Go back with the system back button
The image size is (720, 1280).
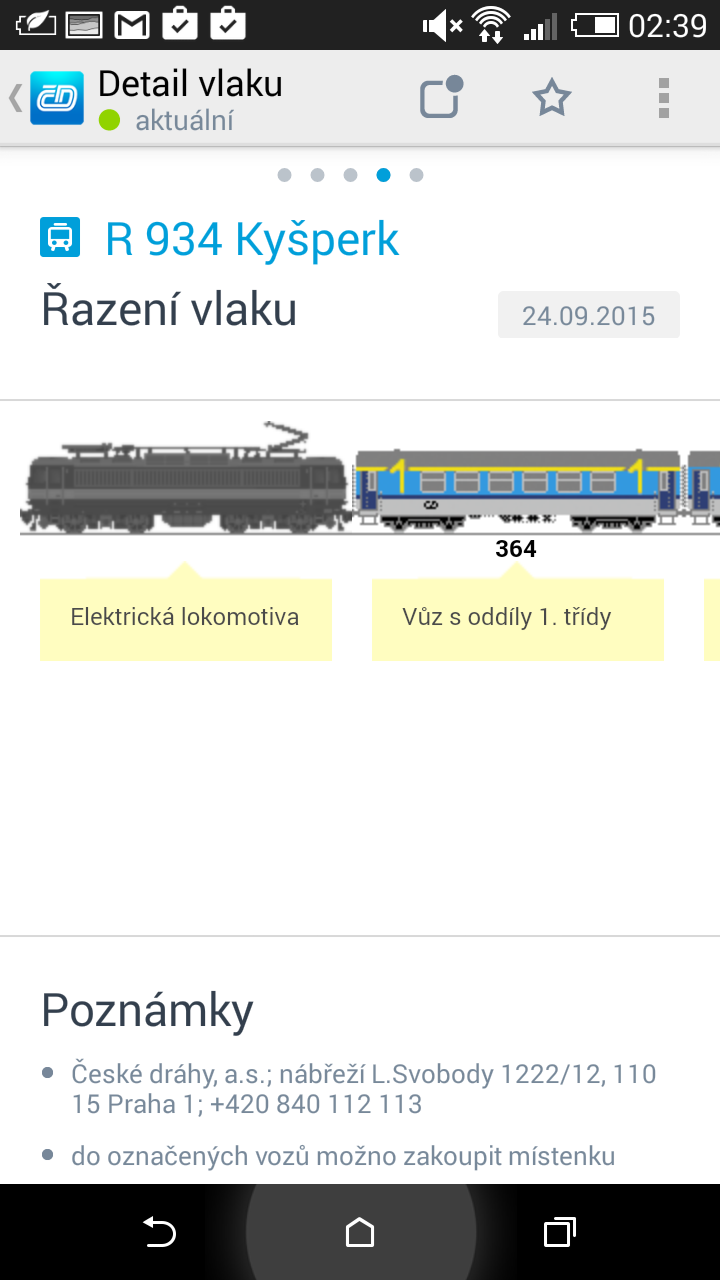(159, 1232)
